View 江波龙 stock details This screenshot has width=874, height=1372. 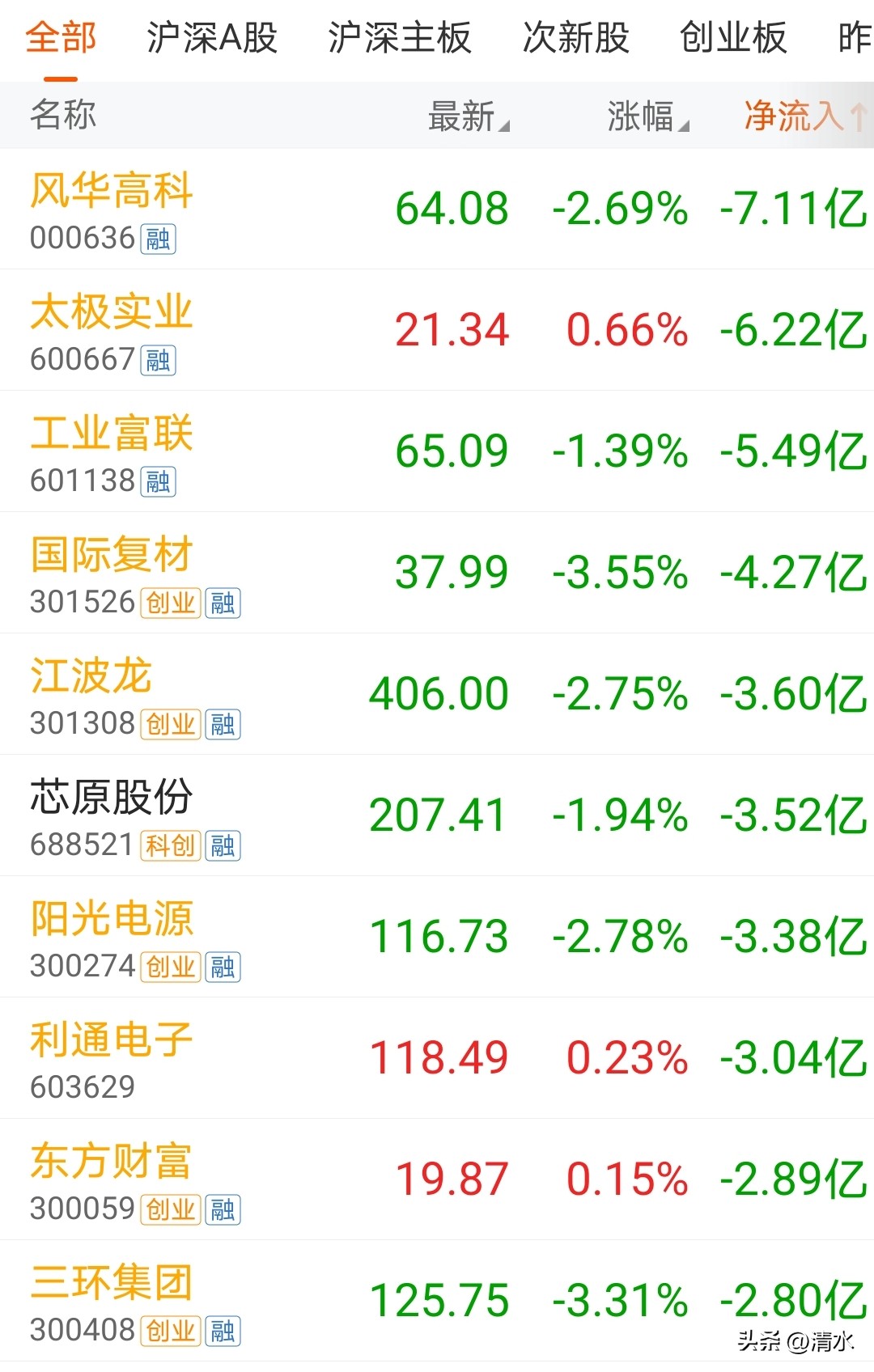[437, 694]
